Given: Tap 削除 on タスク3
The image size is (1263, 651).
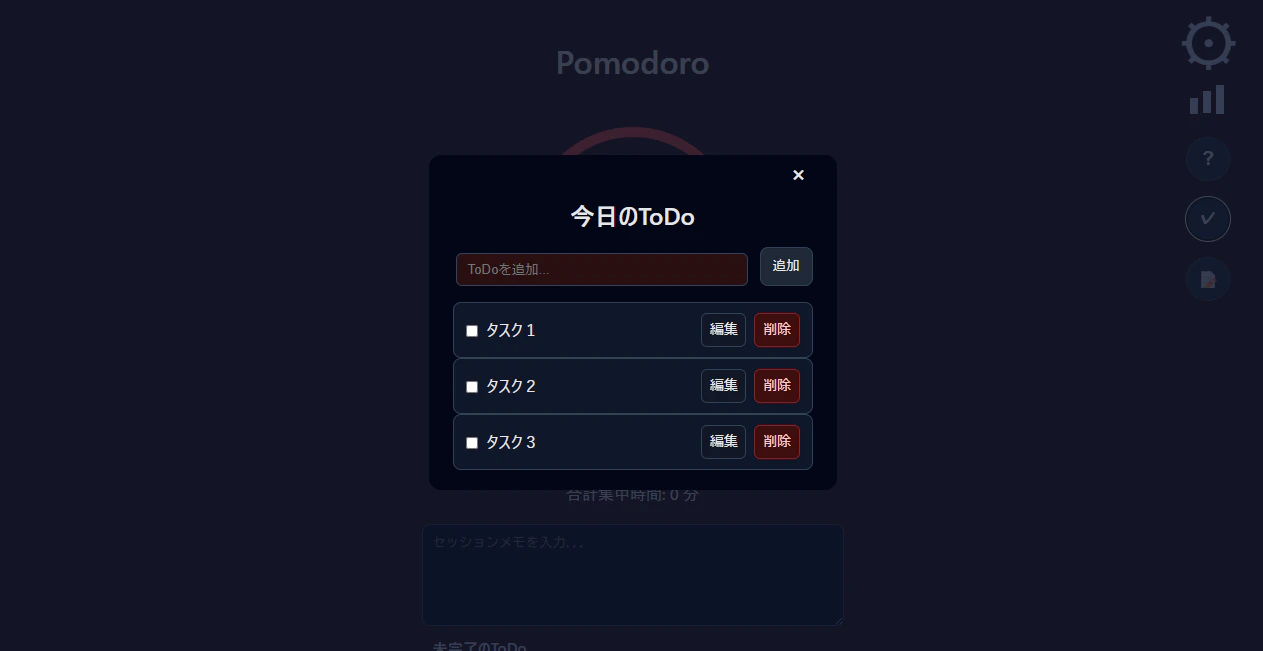Looking at the screenshot, I should [776, 442].
